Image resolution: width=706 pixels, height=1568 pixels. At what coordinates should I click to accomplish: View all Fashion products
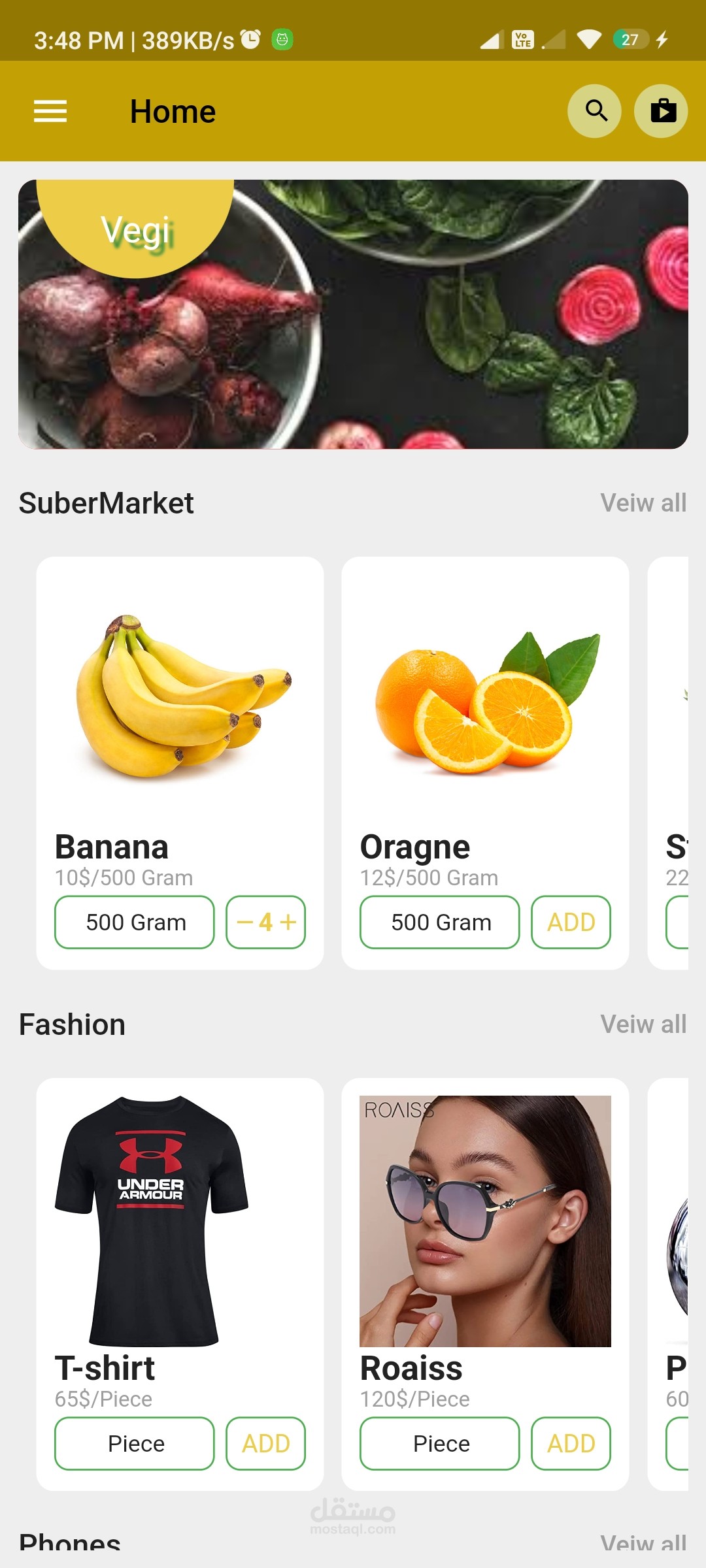[x=643, y=1023]
